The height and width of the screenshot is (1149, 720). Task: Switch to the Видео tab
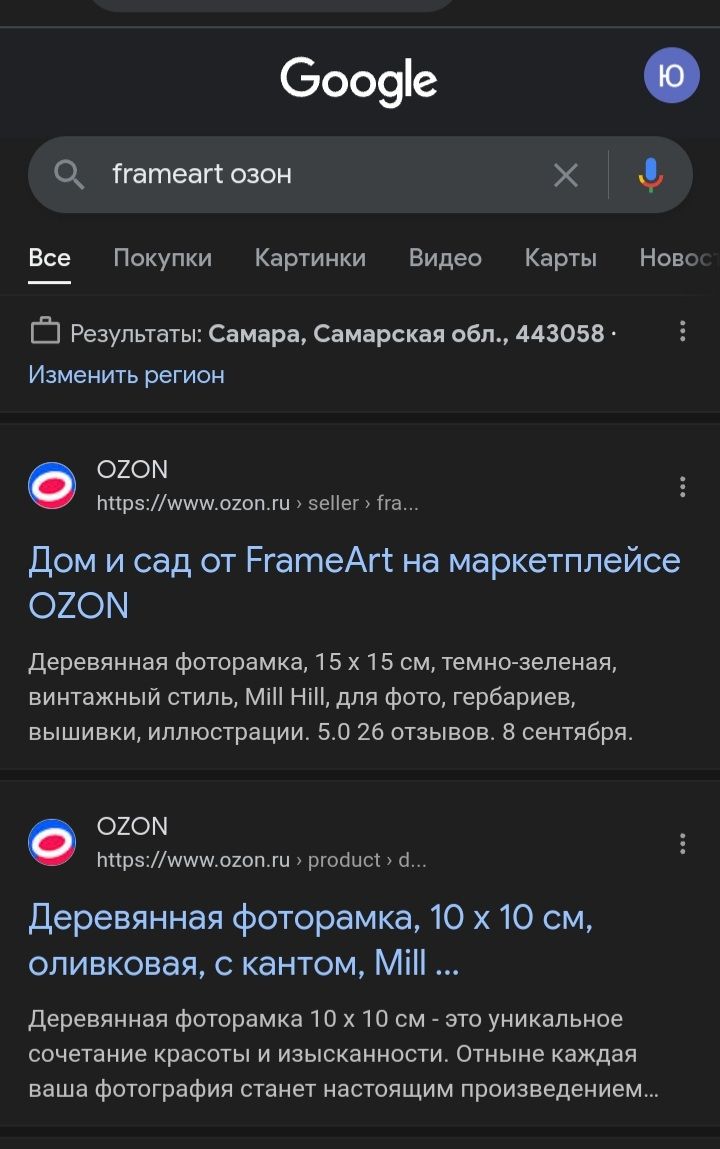(x=445, y=258)
